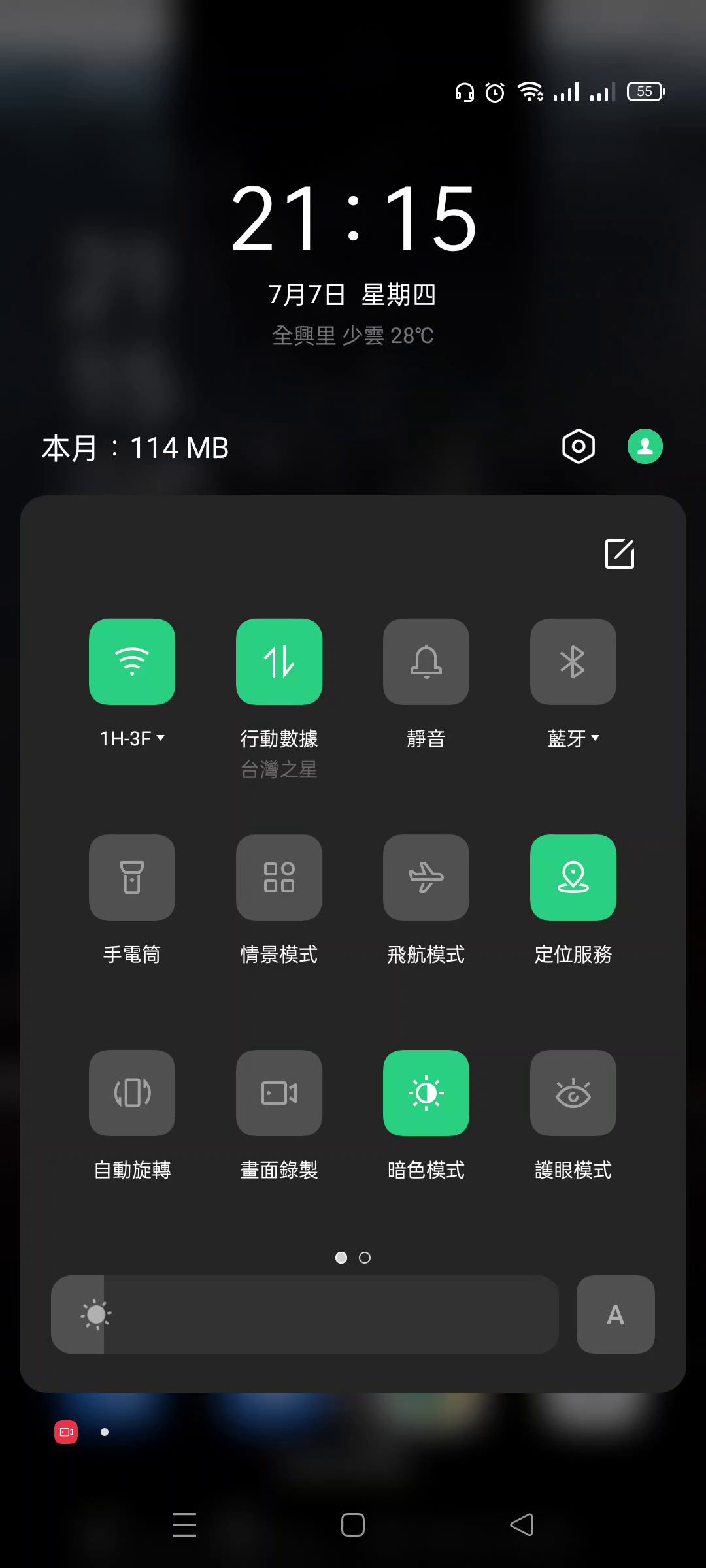Switch on the 手電筒 flashlight
The width and height of the screenshot is (706, 1568).
point(132,877)
